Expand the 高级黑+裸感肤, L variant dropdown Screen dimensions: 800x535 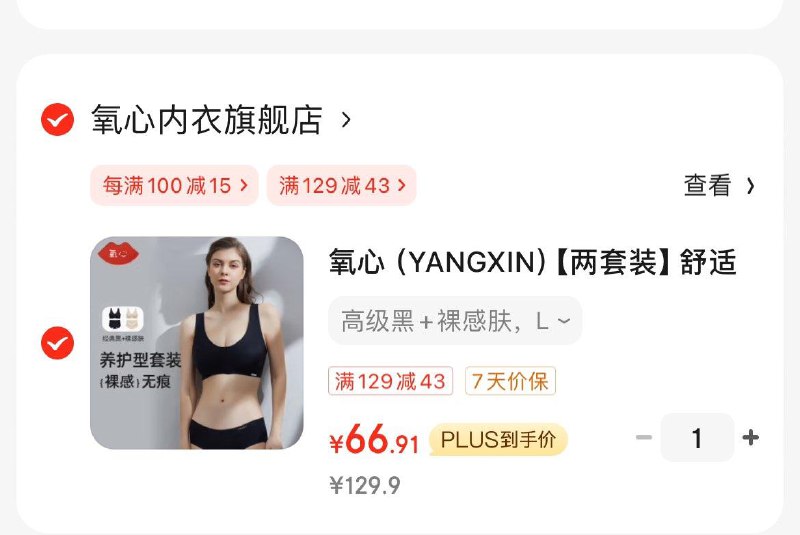pyautogui.click(x=455, y=321)
